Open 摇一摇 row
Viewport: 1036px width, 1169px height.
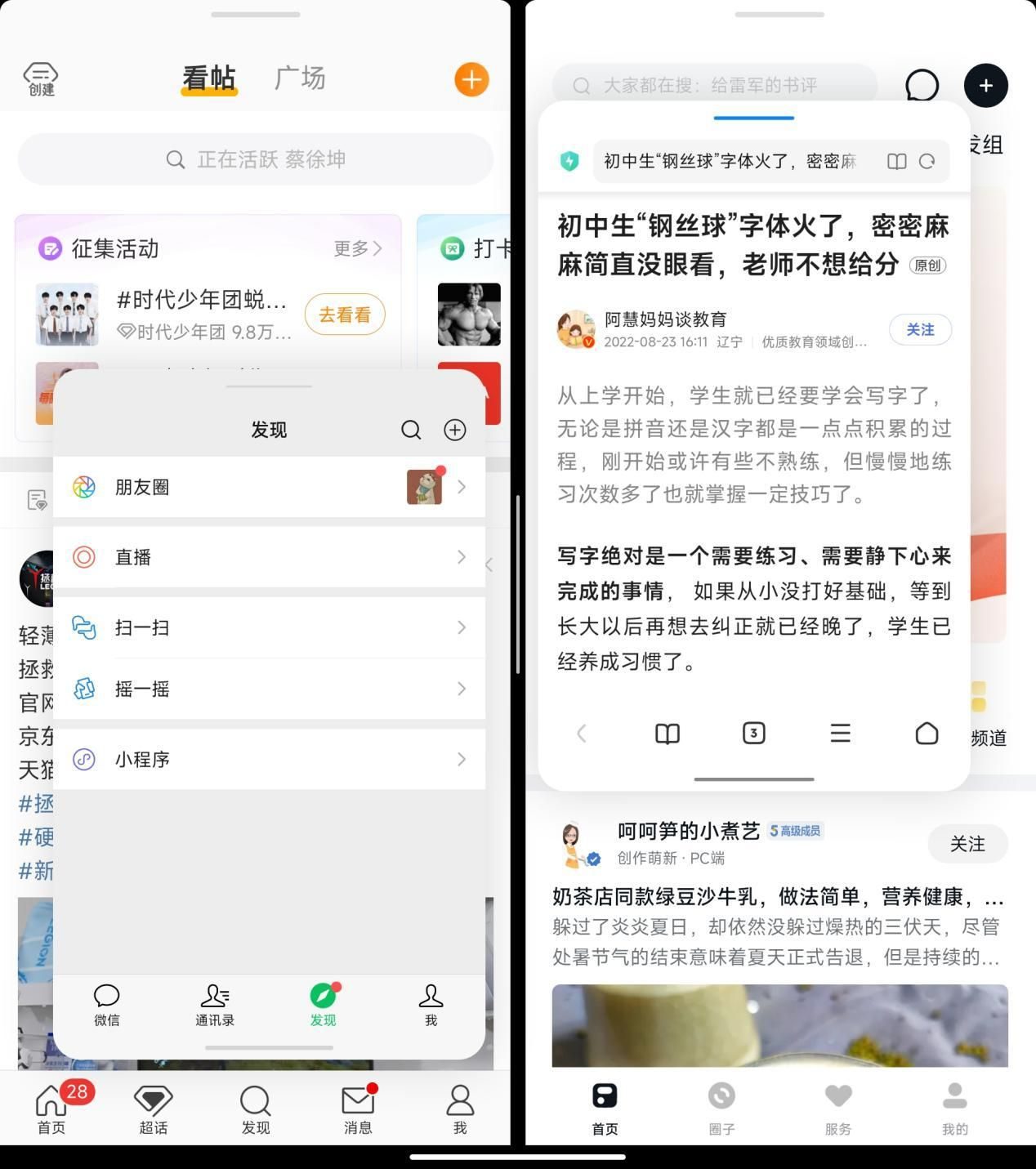[x=268, y=689]
